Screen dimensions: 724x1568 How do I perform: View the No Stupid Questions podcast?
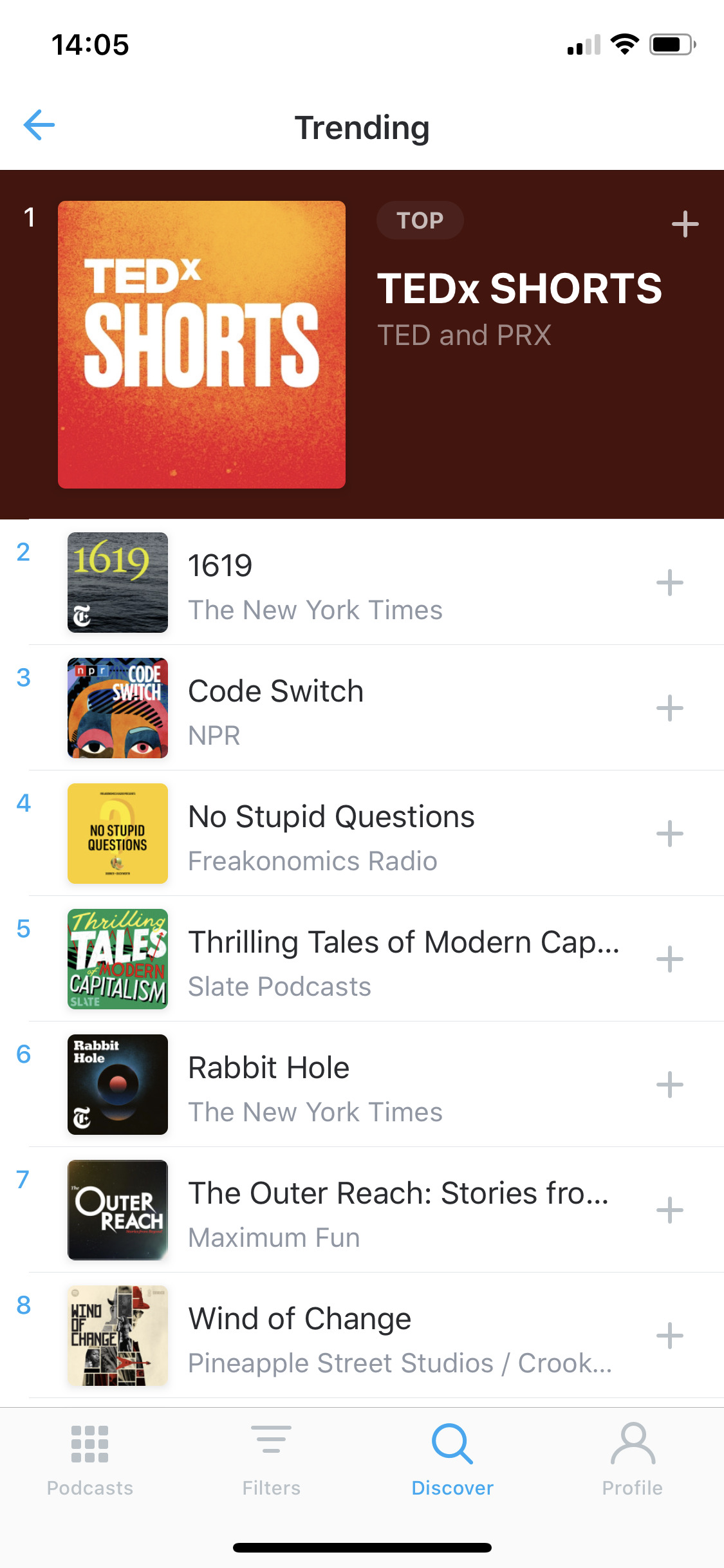coord(331,834)
